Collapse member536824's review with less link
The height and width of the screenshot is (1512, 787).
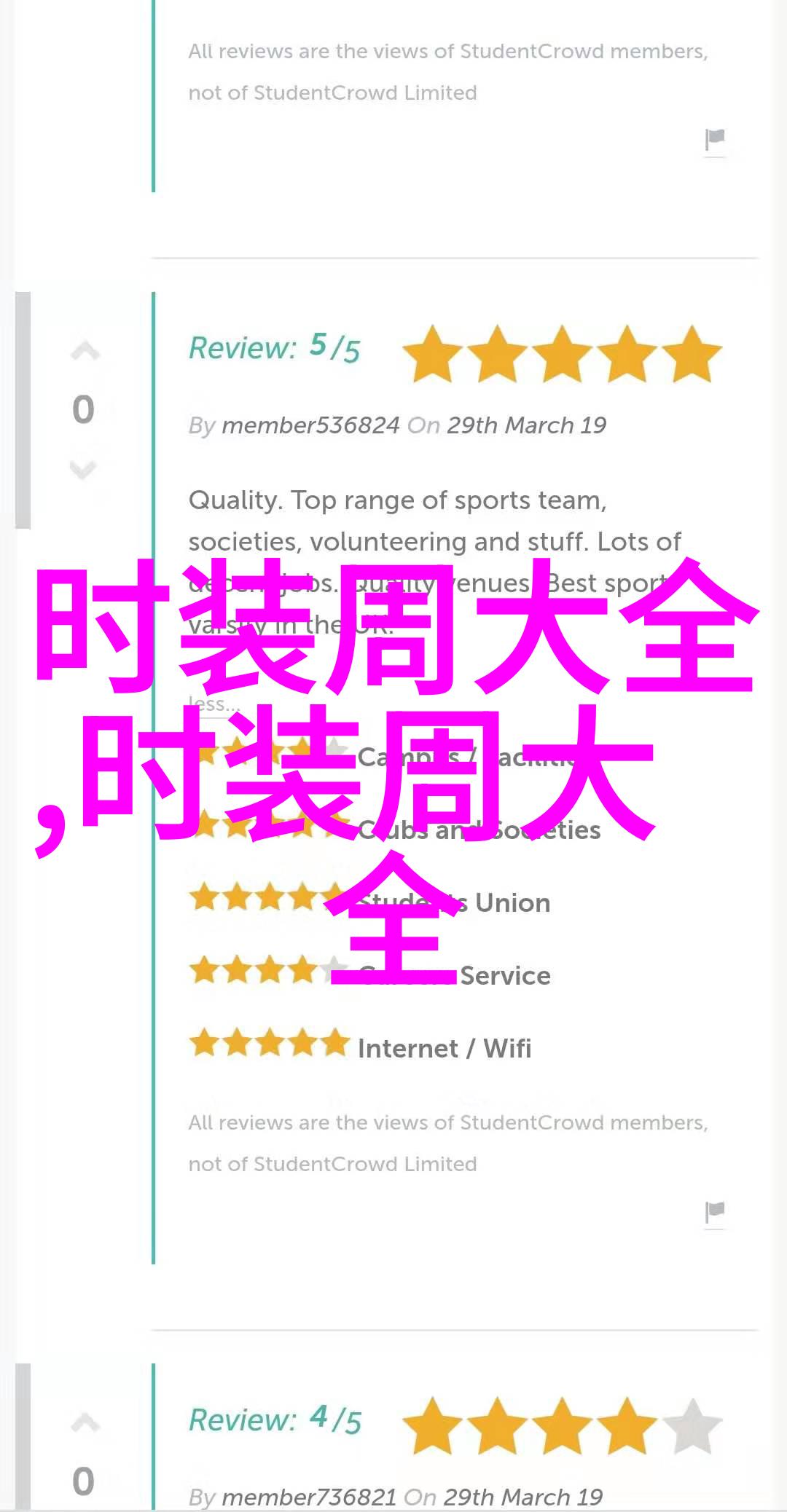212,704
